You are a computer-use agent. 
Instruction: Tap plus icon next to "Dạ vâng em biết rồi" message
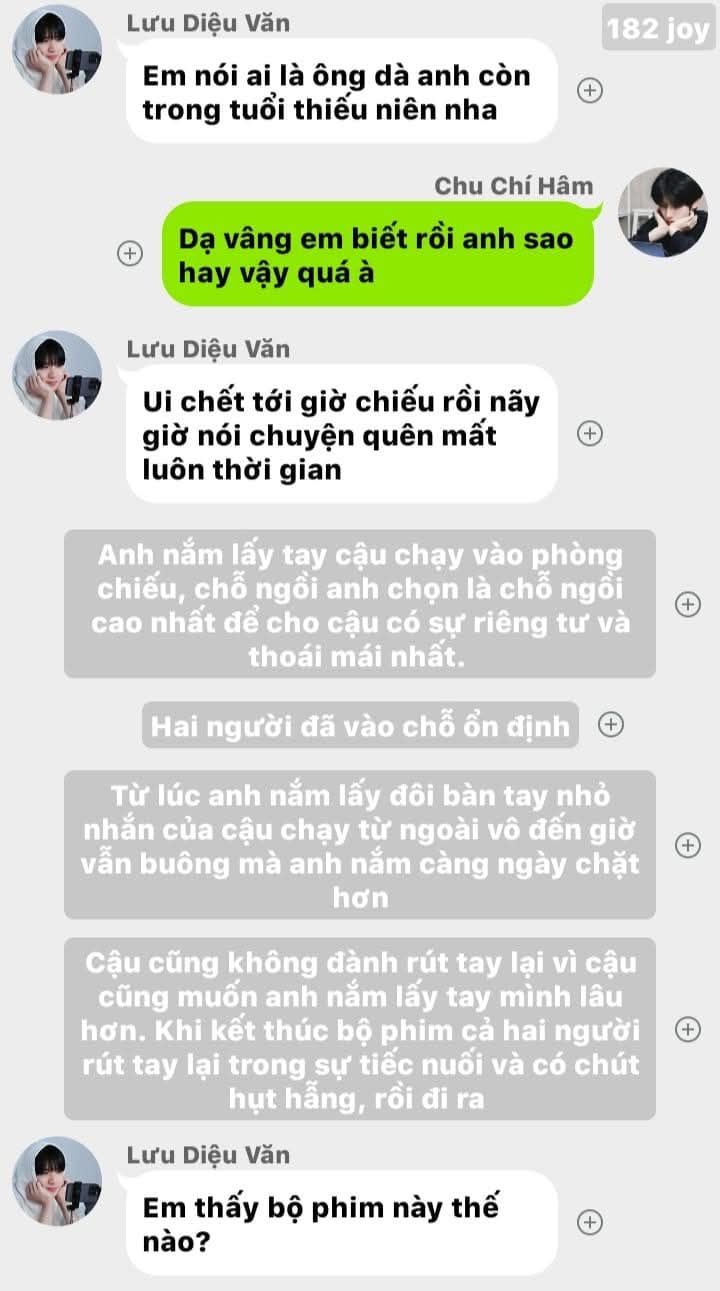129,253
